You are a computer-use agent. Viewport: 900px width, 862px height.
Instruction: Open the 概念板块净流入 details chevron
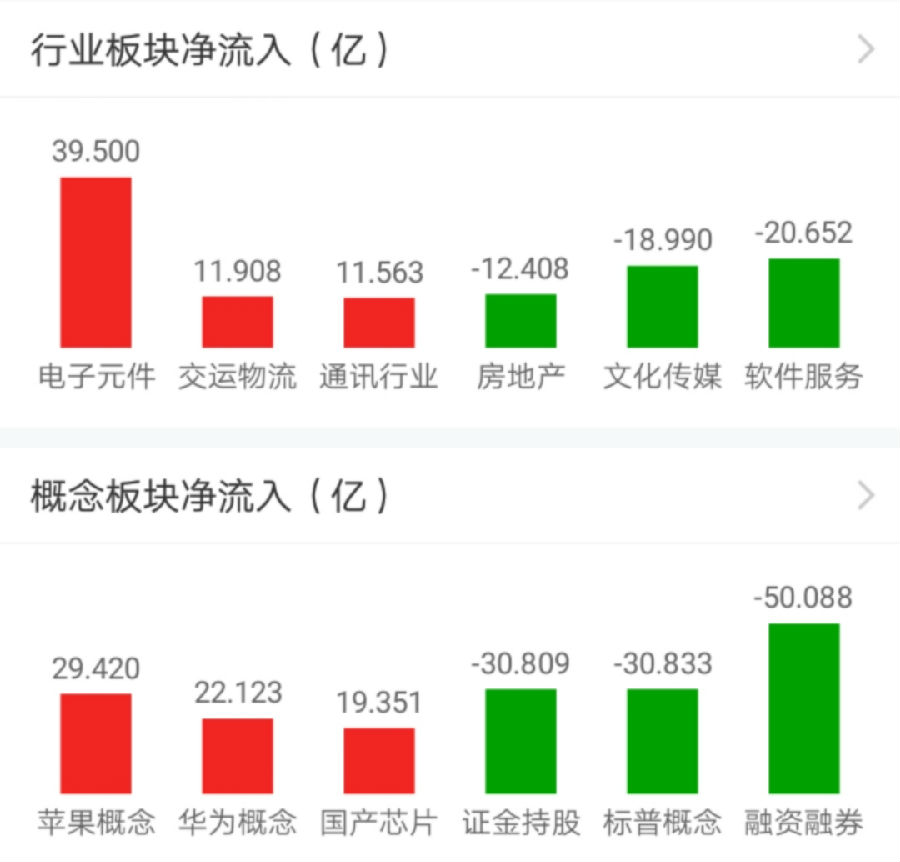click(866, 495)
